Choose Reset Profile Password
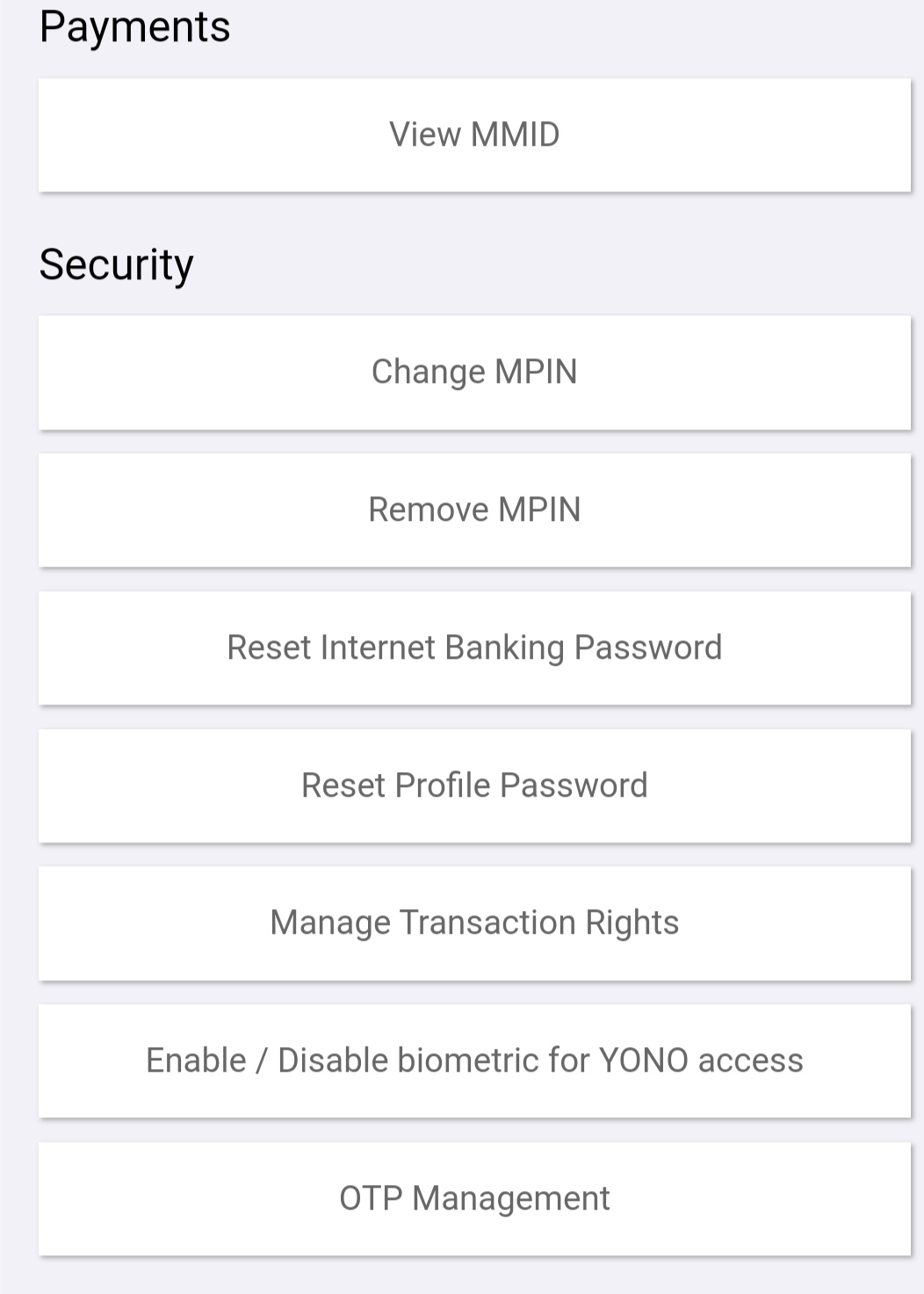924x1294 pixels. point(474,785)
